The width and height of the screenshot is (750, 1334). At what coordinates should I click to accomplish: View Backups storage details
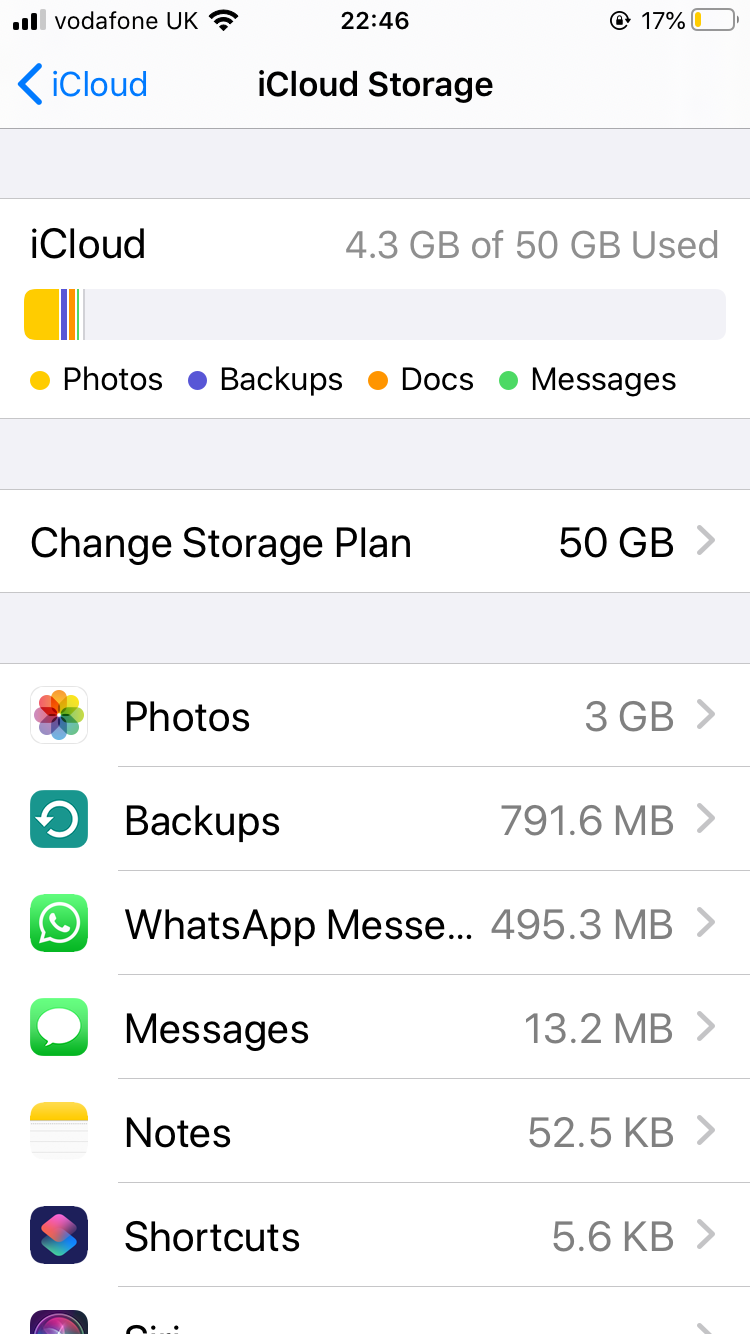[374, 821]
